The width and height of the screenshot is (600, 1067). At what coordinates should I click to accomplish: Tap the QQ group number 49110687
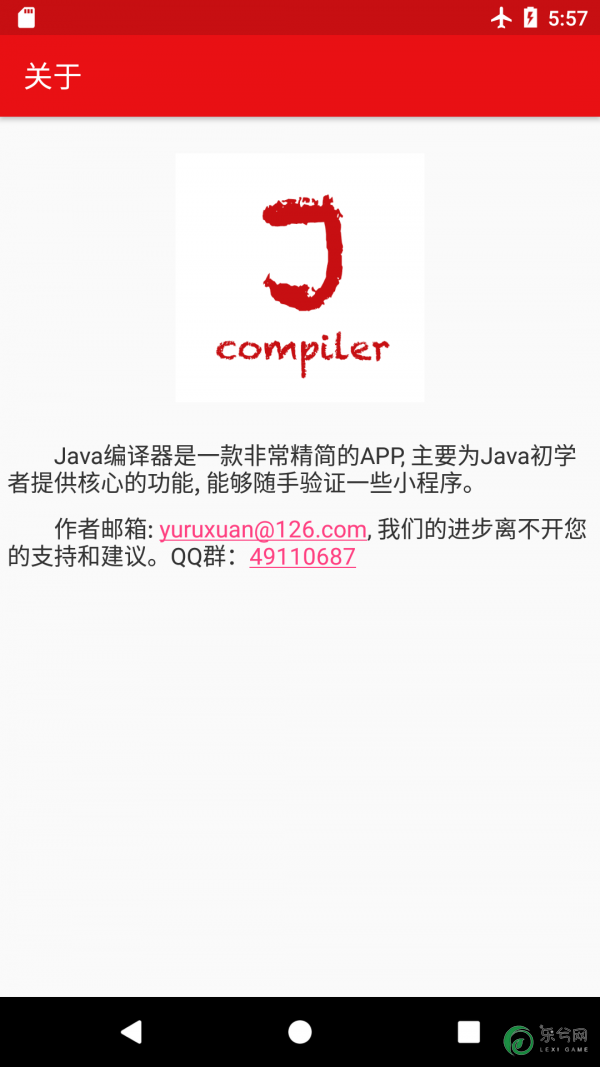pos(302,557)
